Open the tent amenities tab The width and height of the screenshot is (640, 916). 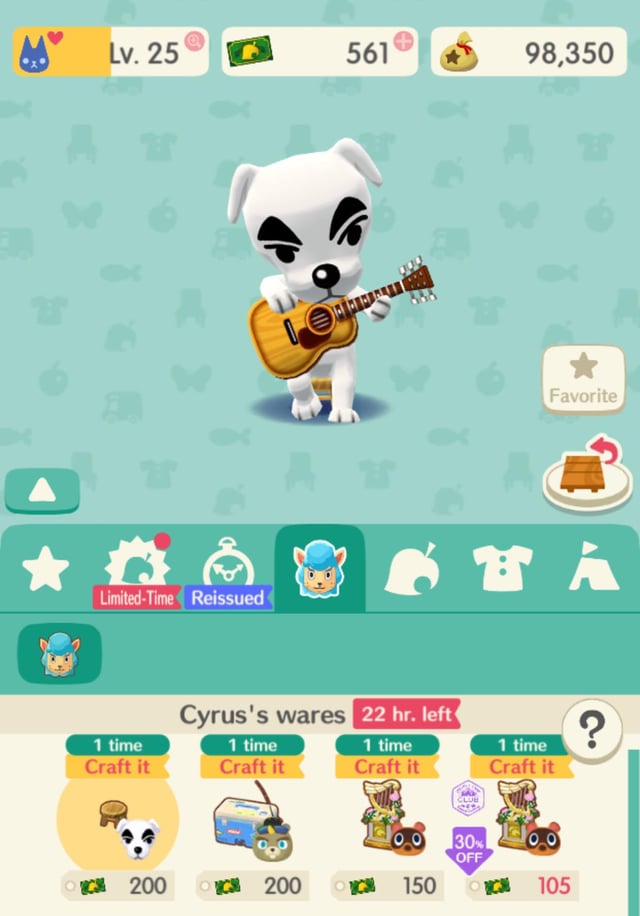click(594, 569)
